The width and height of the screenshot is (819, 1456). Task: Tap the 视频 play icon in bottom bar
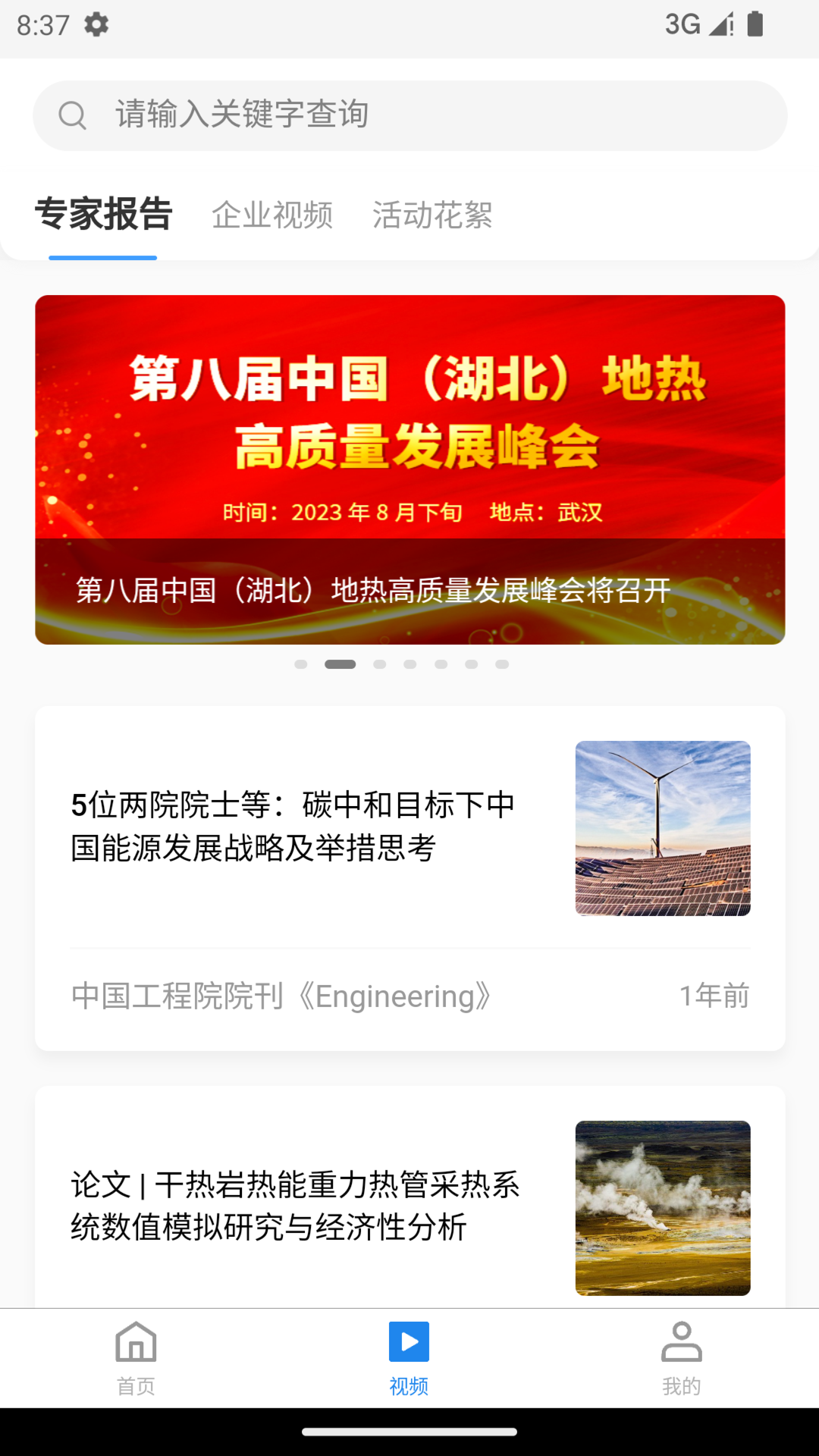point(409,1342)
